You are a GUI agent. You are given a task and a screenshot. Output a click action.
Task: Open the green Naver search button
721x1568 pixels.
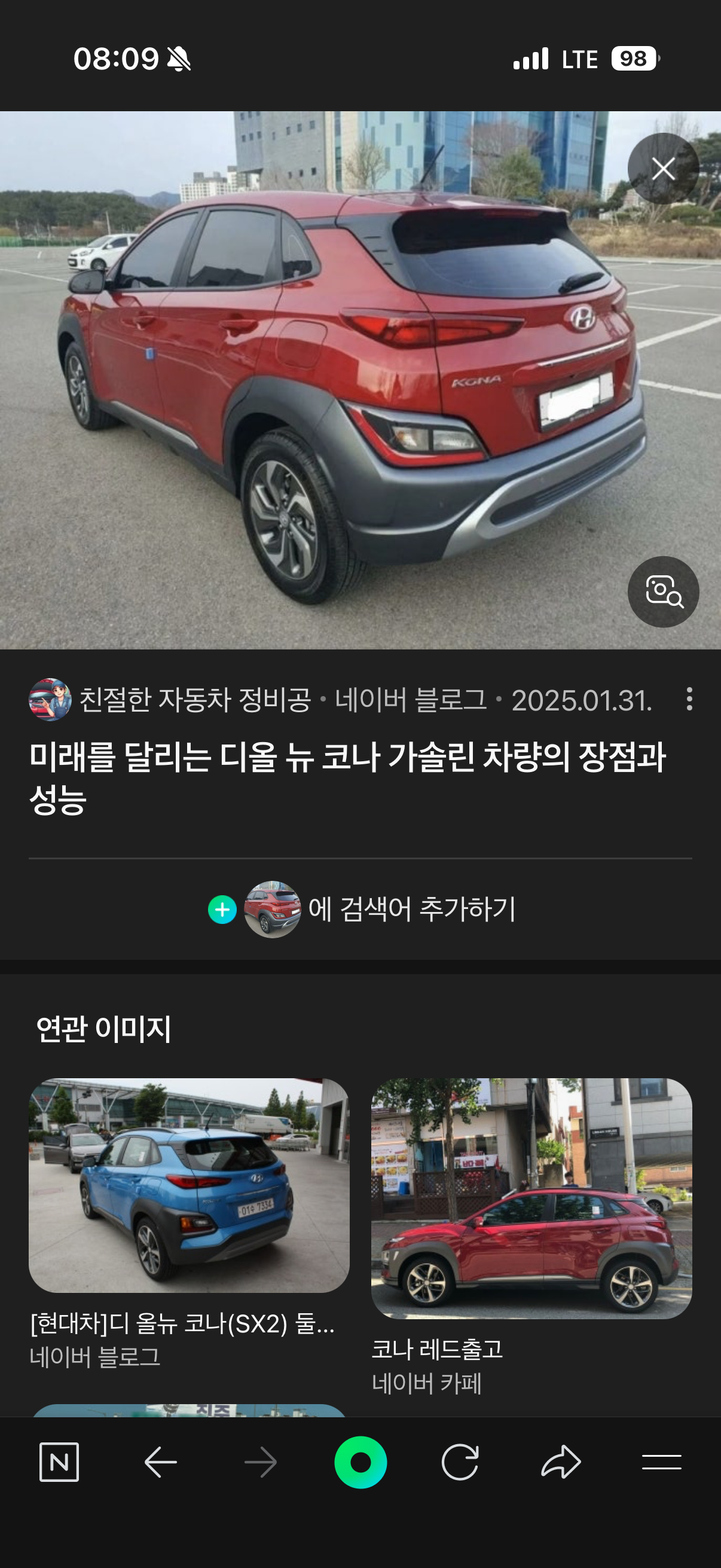coord(360,1462)
